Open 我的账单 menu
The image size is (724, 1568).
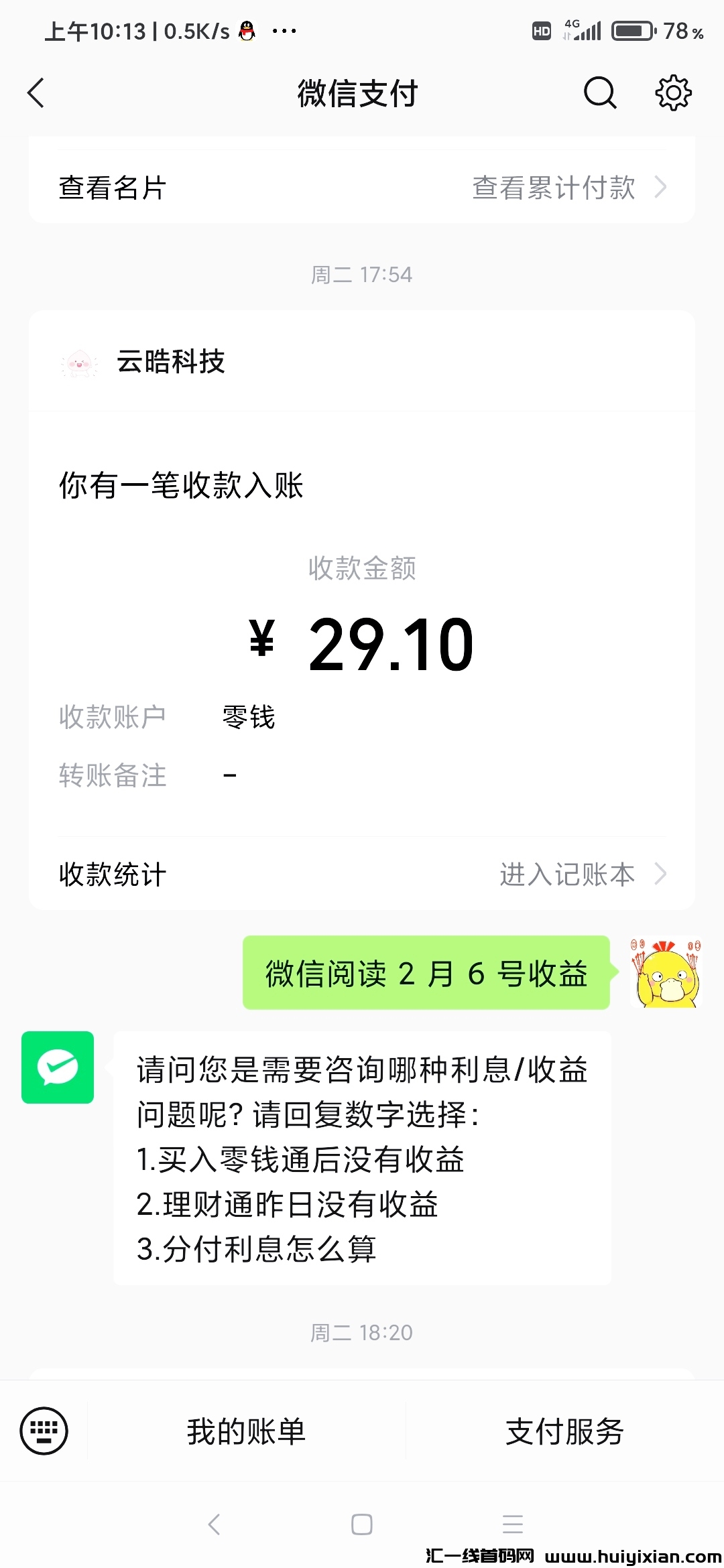tap(246, 1431)
